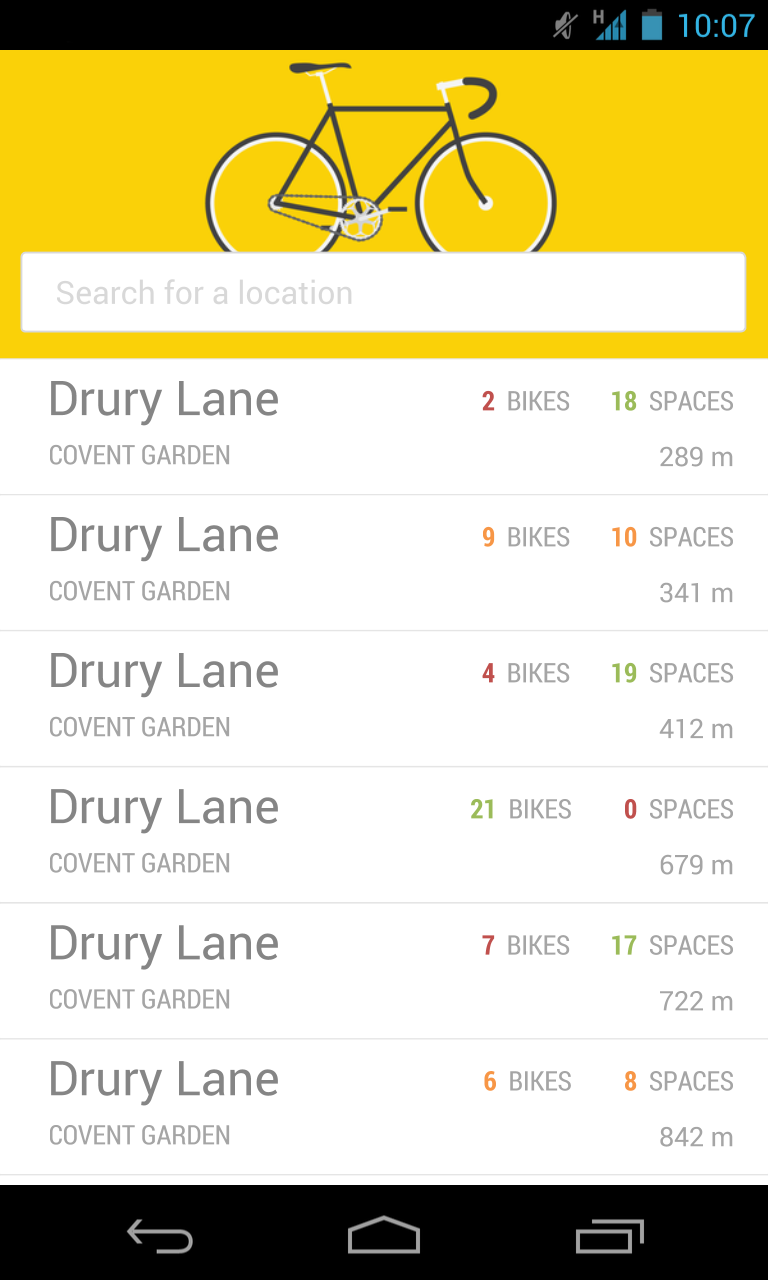Go back using the system back button
The image size is (768, 1280).
160,1236
